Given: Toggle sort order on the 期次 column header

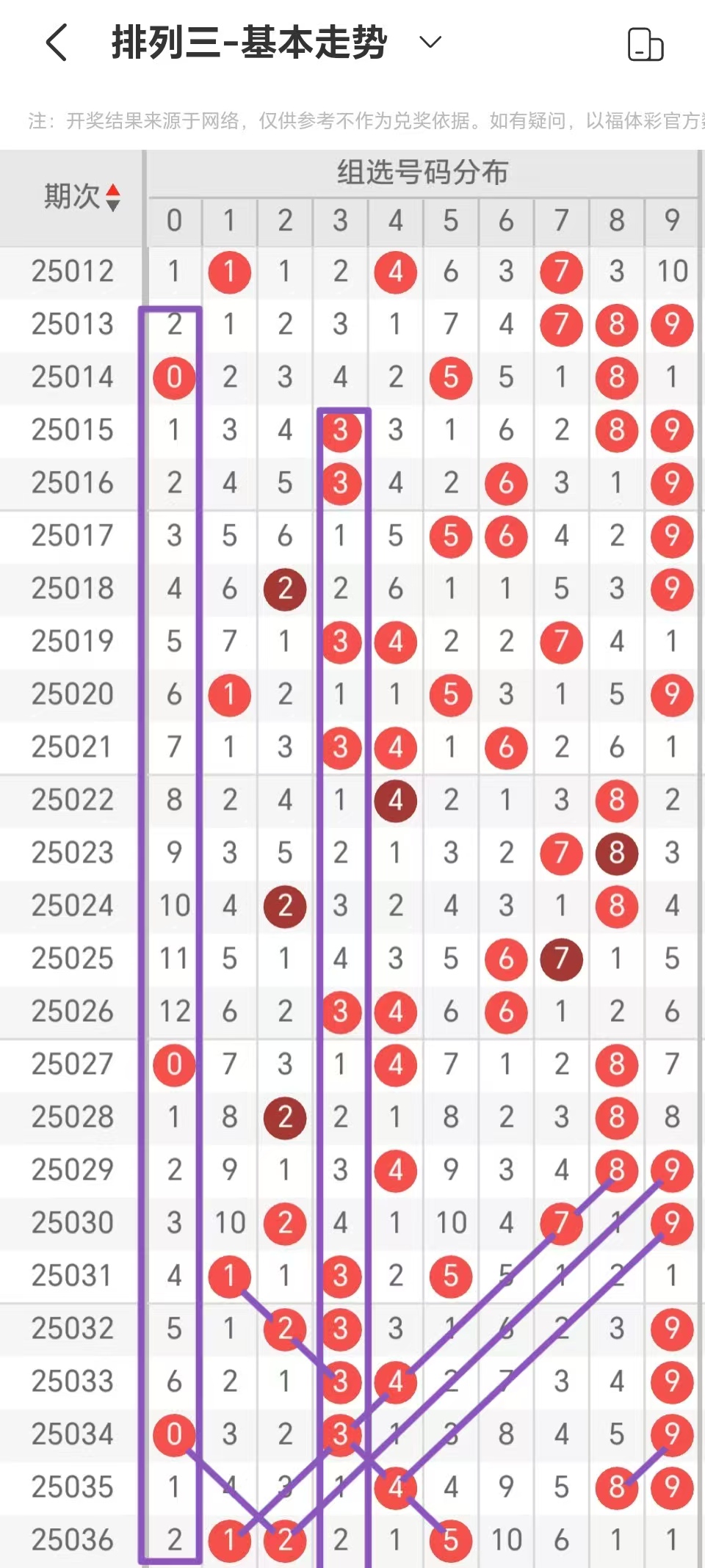Looking at the screenshot, I should click(x=112, y=197).
